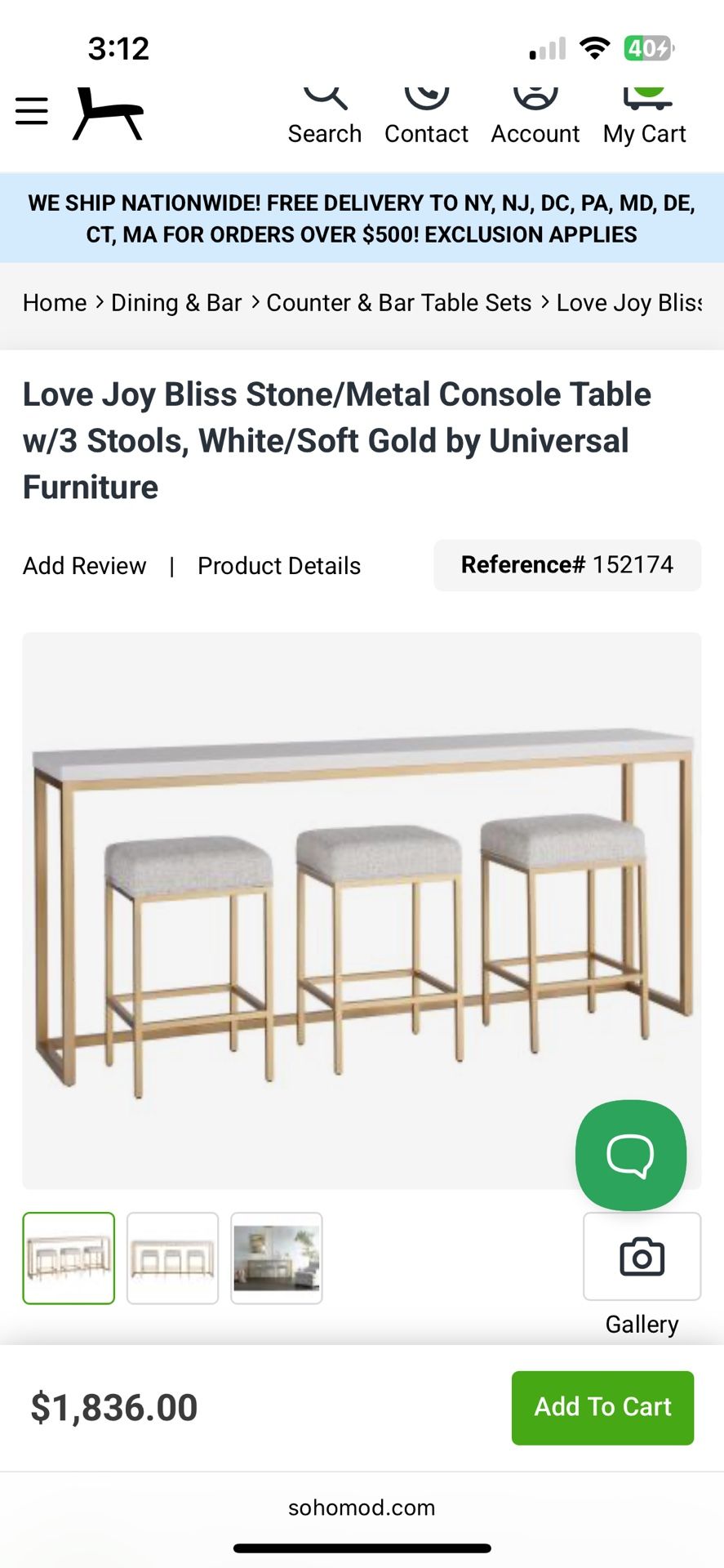This screenshot has height=1568, width=724.
Task: Select the room scene thumbnail
Action: coord(277,1258)
